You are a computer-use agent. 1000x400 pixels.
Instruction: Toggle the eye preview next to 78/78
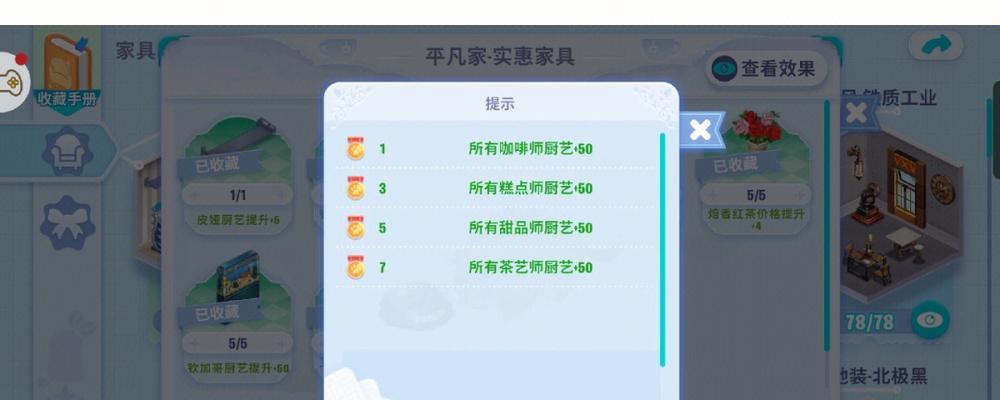click(931, 321)
